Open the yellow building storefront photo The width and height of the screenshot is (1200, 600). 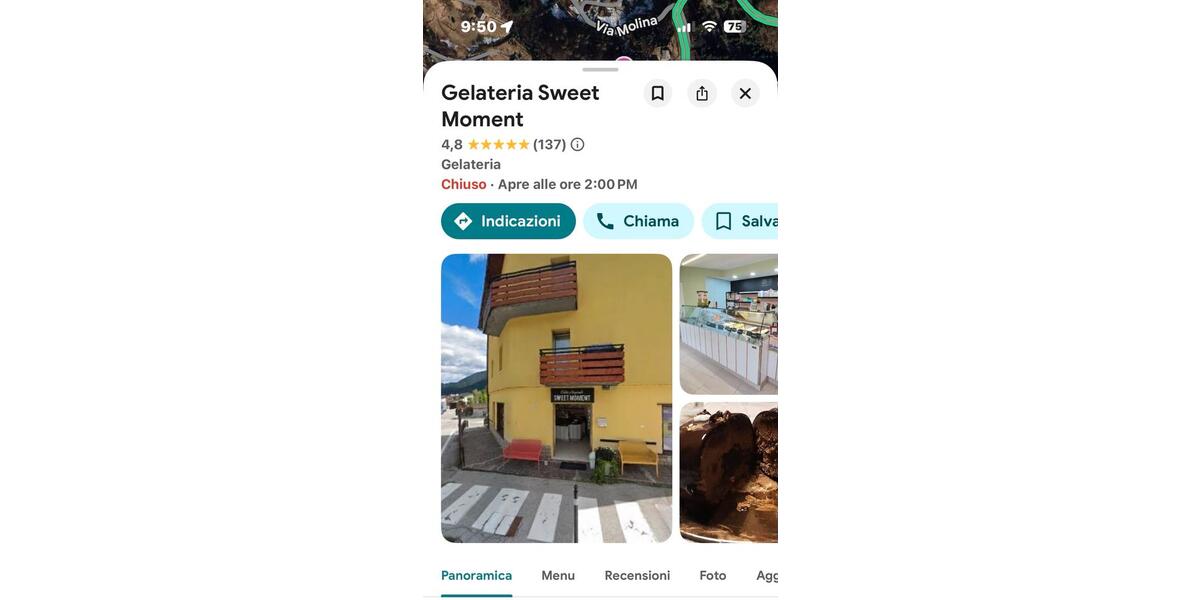pyautogui.click(x=556, y=398)
